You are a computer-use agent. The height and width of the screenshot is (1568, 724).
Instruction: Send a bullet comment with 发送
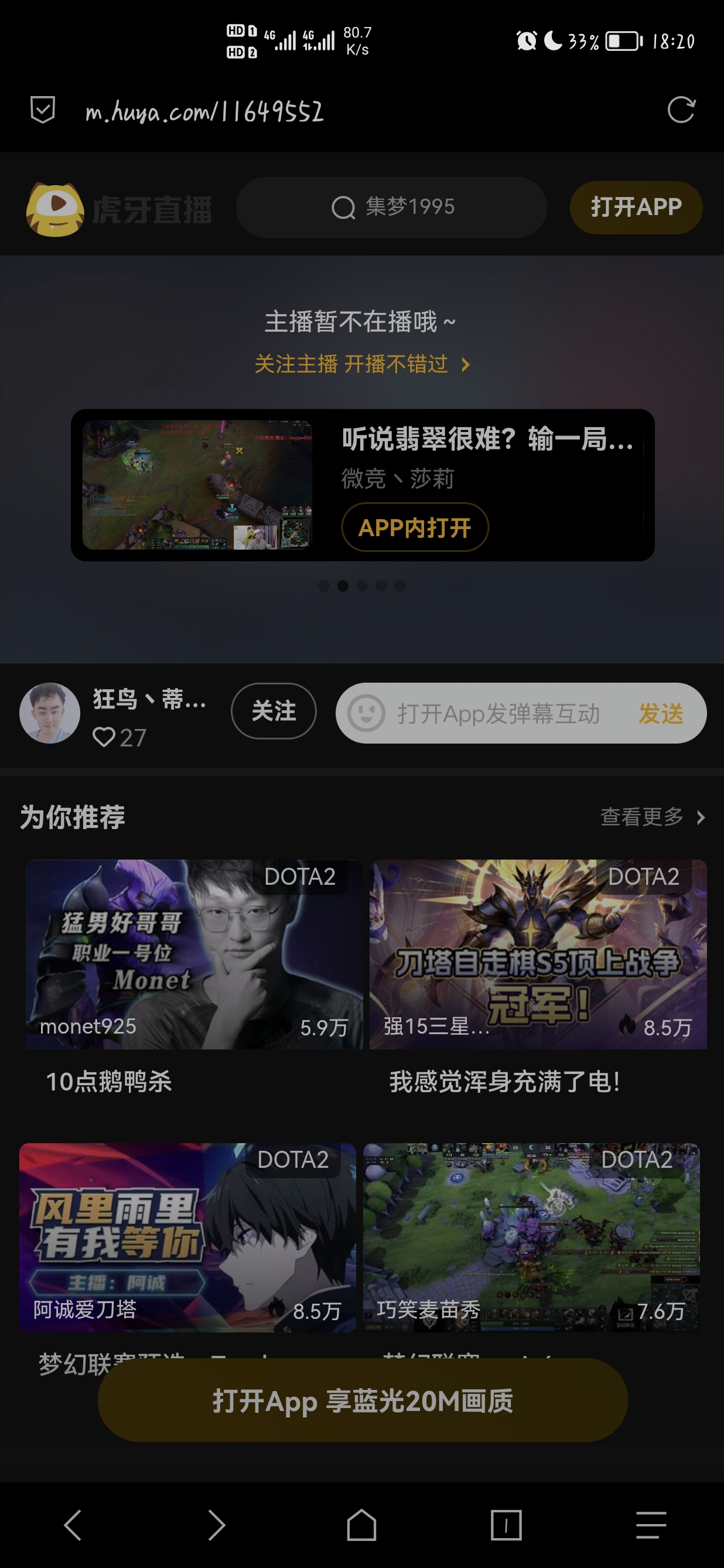(661, 713)
